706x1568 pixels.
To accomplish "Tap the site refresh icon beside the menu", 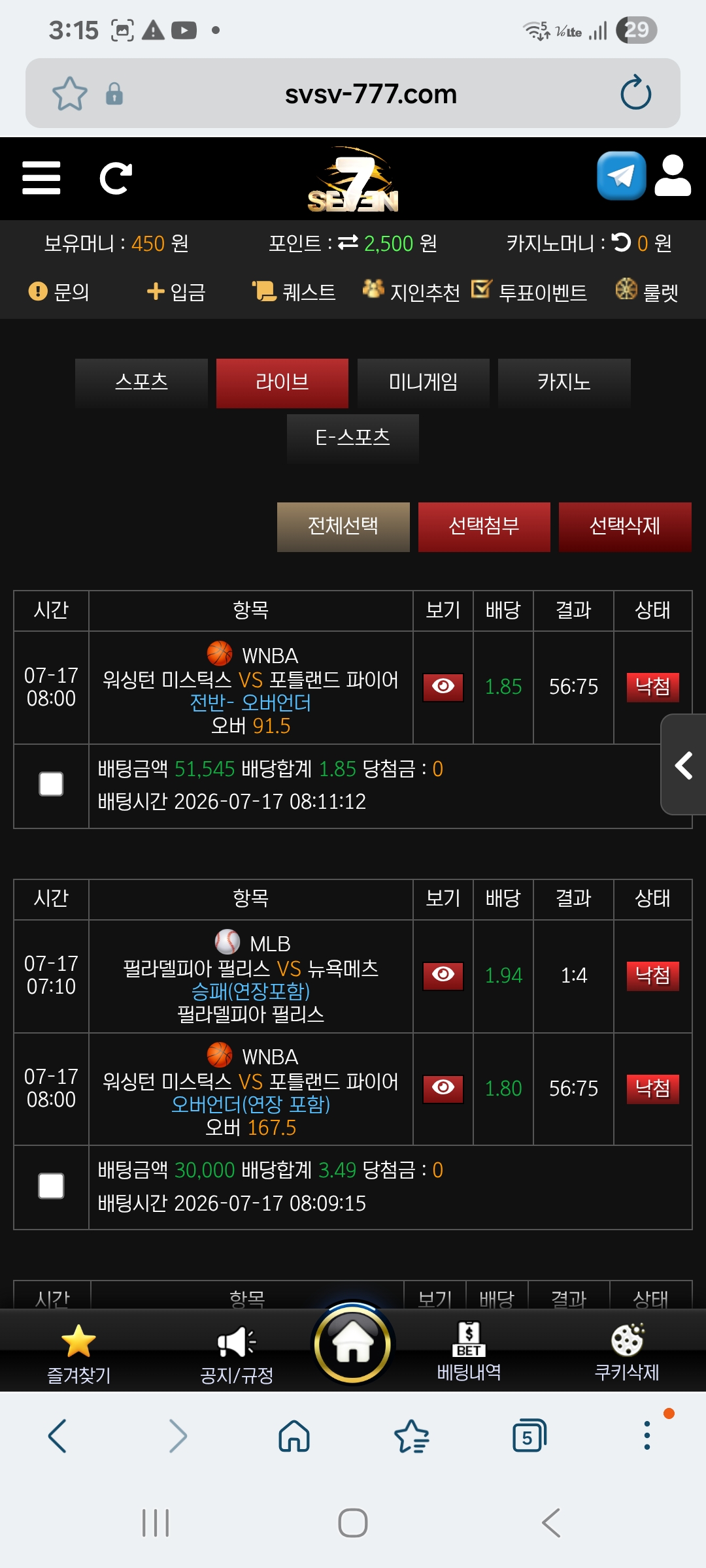I will (x=116, y=178).
